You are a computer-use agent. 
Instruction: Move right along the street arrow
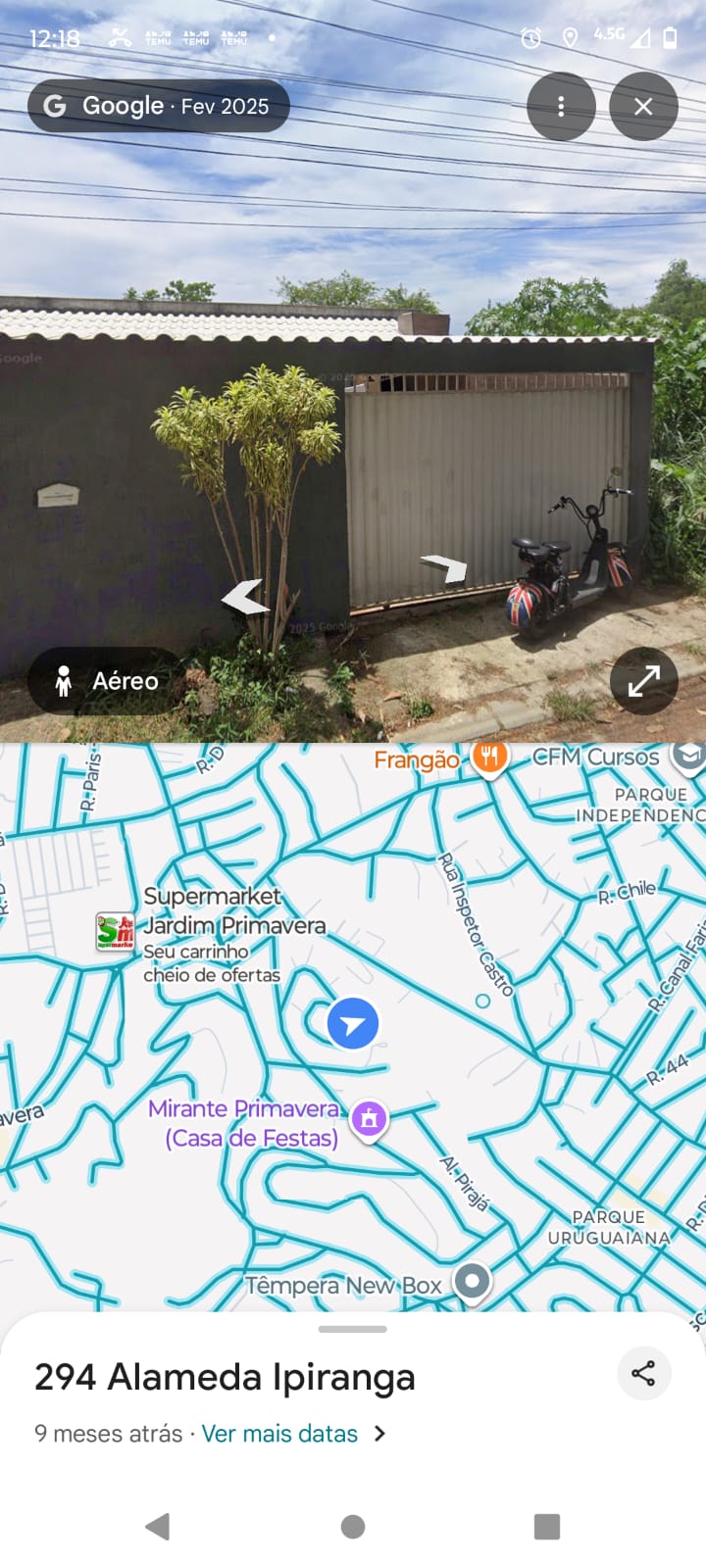445,567
